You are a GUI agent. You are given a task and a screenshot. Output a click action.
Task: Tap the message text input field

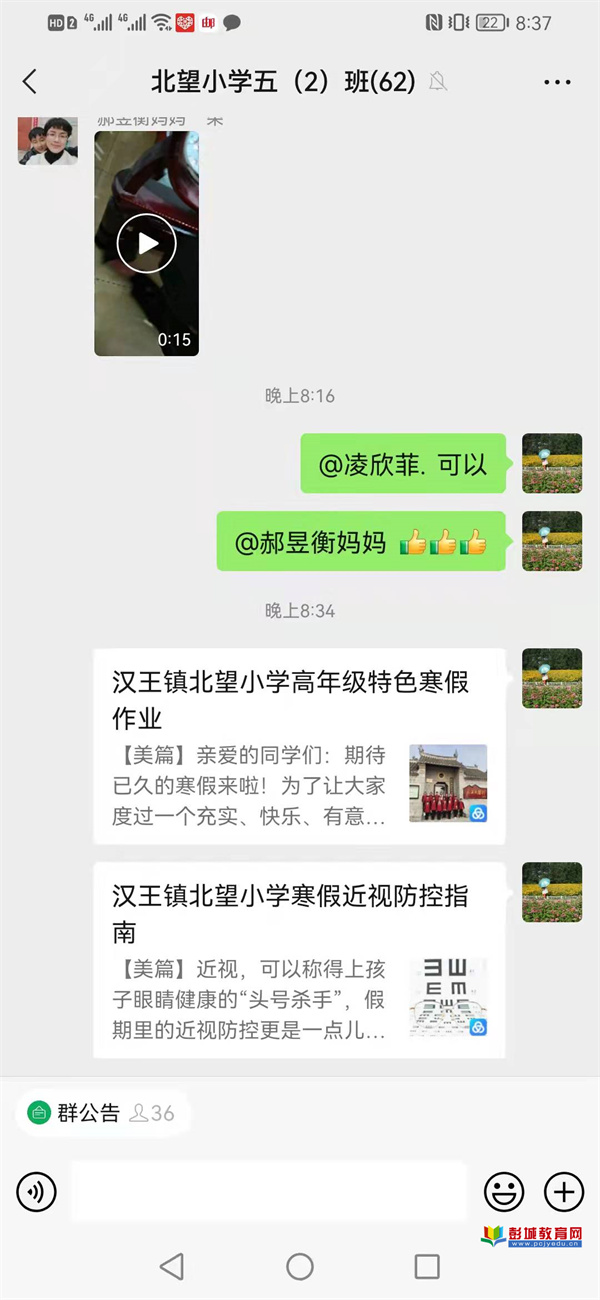point(268,1191)
